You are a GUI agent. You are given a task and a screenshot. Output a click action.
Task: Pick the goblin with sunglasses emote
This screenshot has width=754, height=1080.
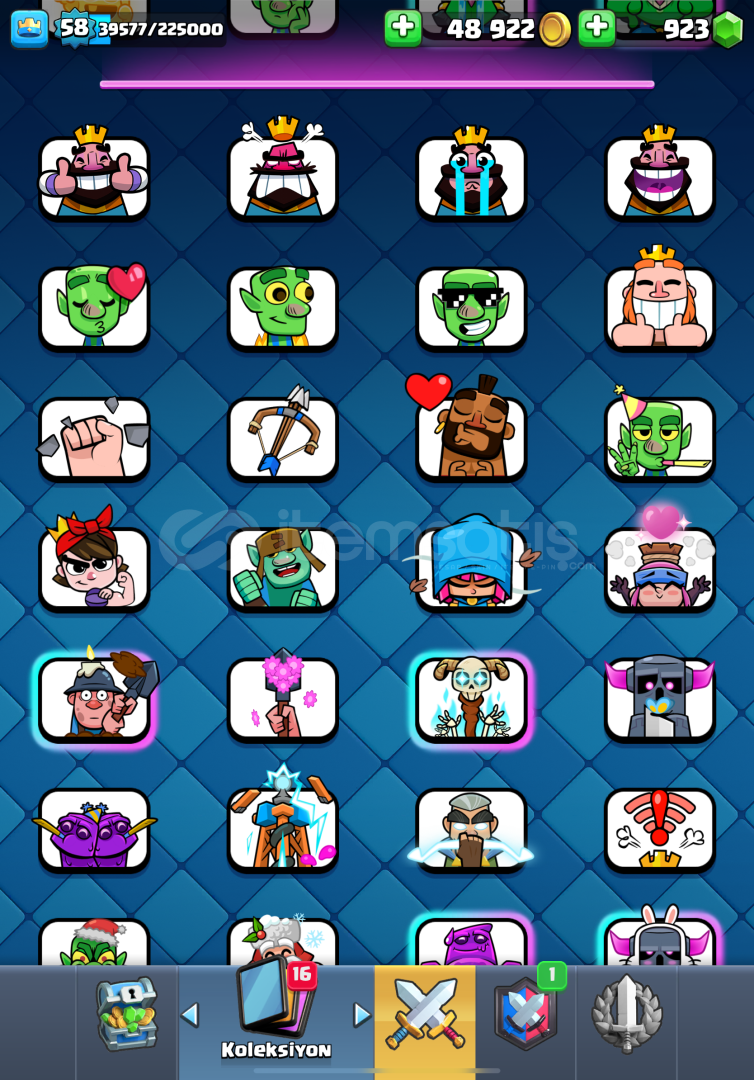pos(471,306)
